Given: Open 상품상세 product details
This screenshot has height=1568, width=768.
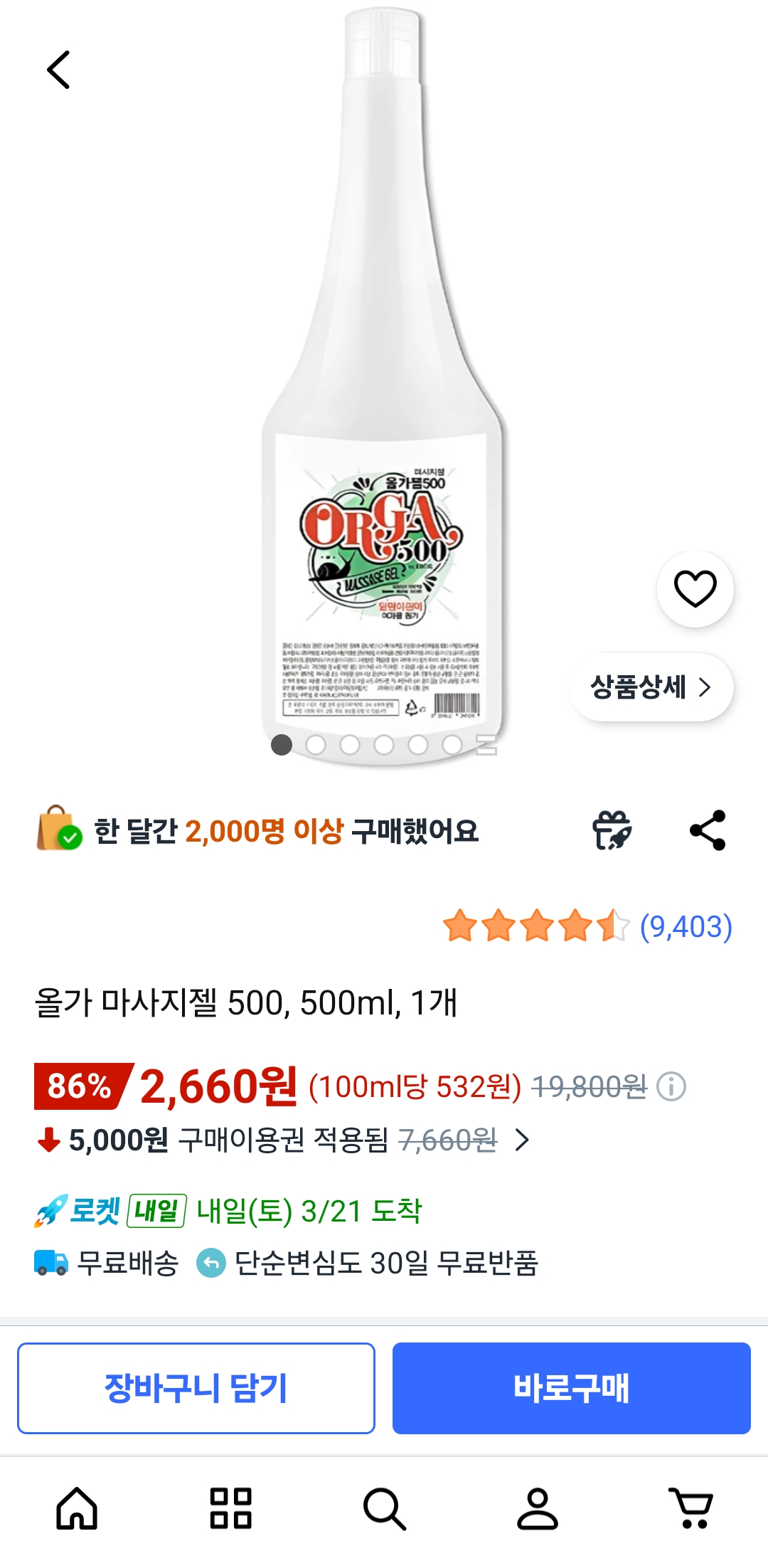Looking at the screenshot, I should 651,687.
